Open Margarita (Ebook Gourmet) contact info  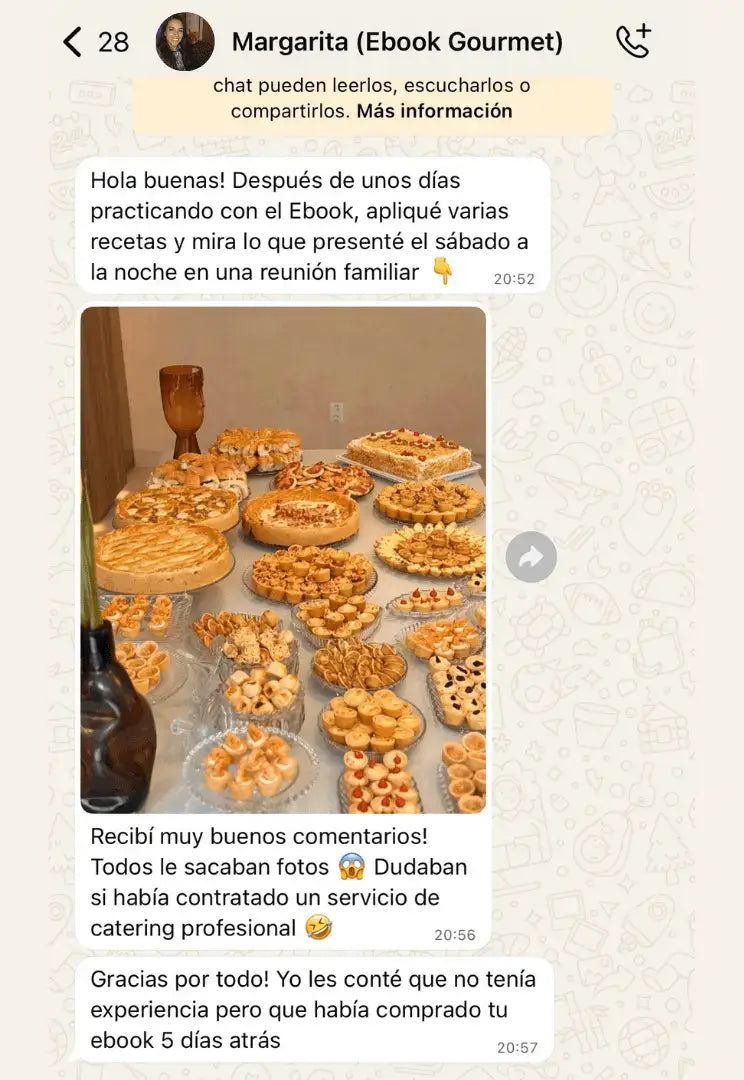397,42
